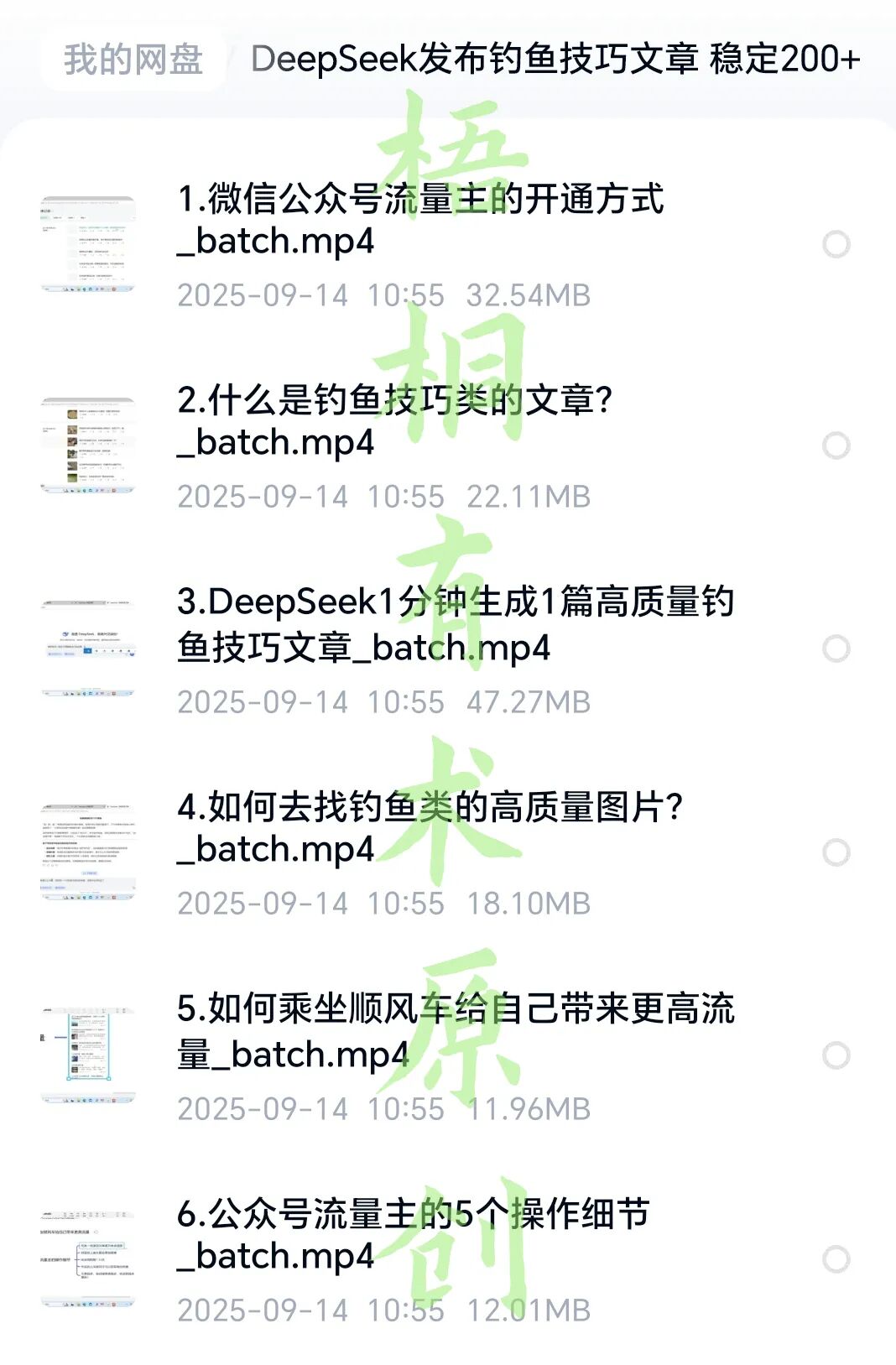Open video 1.微信公众号流量主的开通方式
The height and width of the screenshot is (1365, 896).
pos(419,220)
